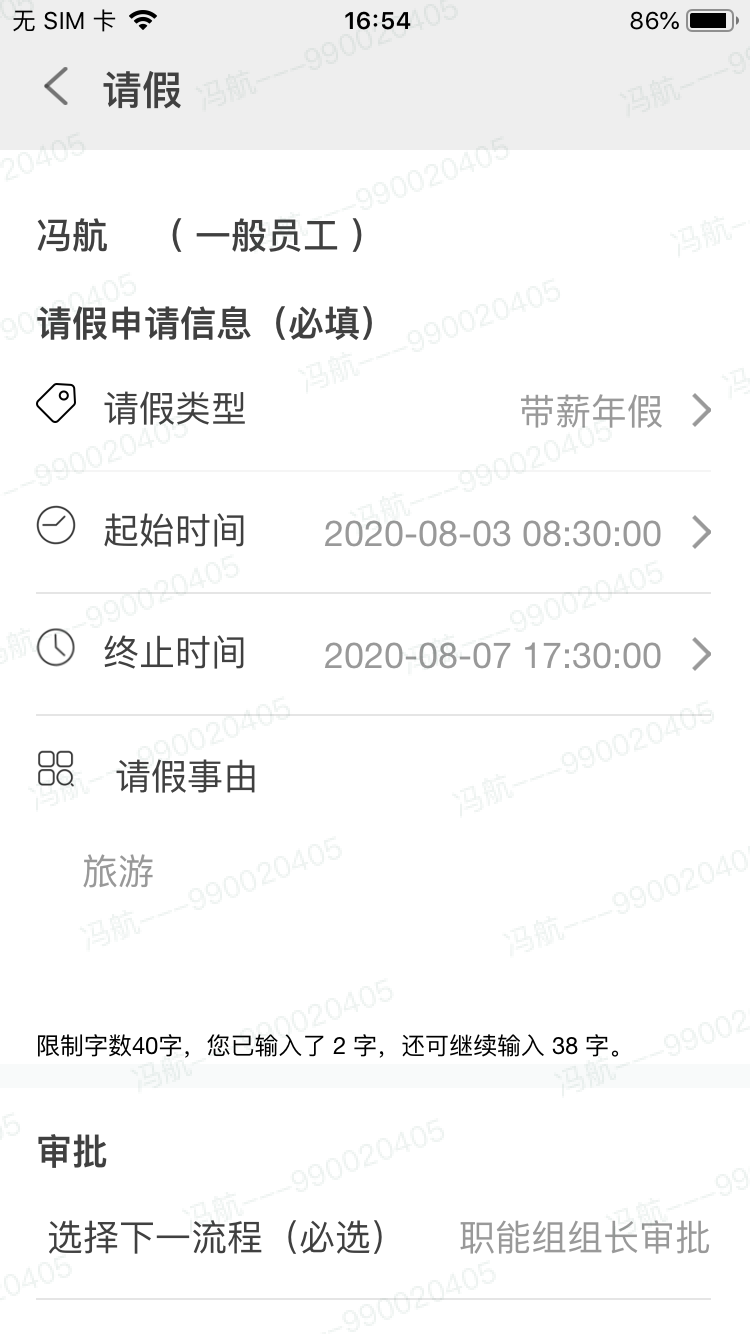This screenshot has height=1334, width=750.
Task: Go back from the 请假 page
Action: [x=56, y=87]
